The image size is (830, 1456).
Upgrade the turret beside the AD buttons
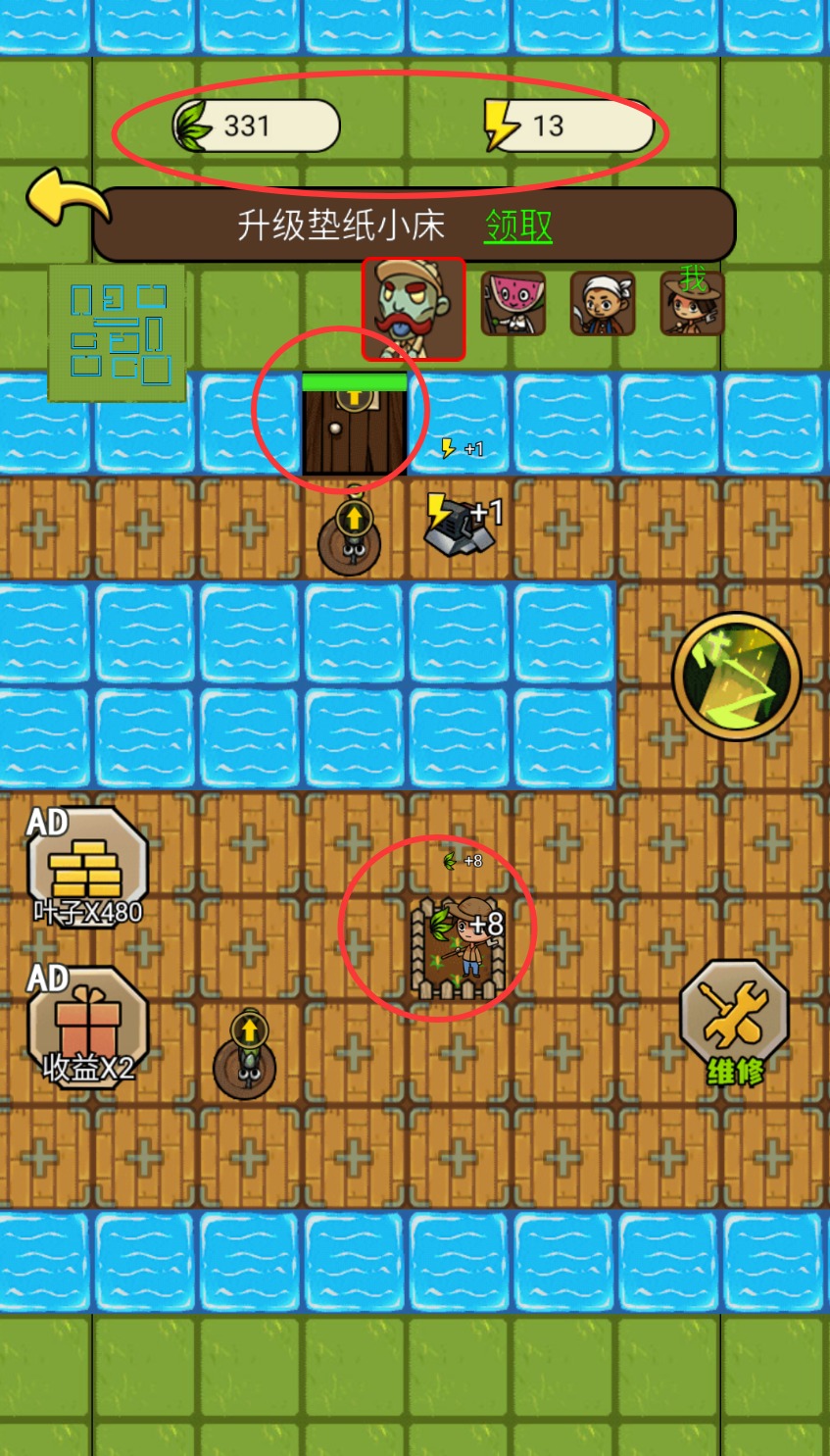click(246, 1059)
